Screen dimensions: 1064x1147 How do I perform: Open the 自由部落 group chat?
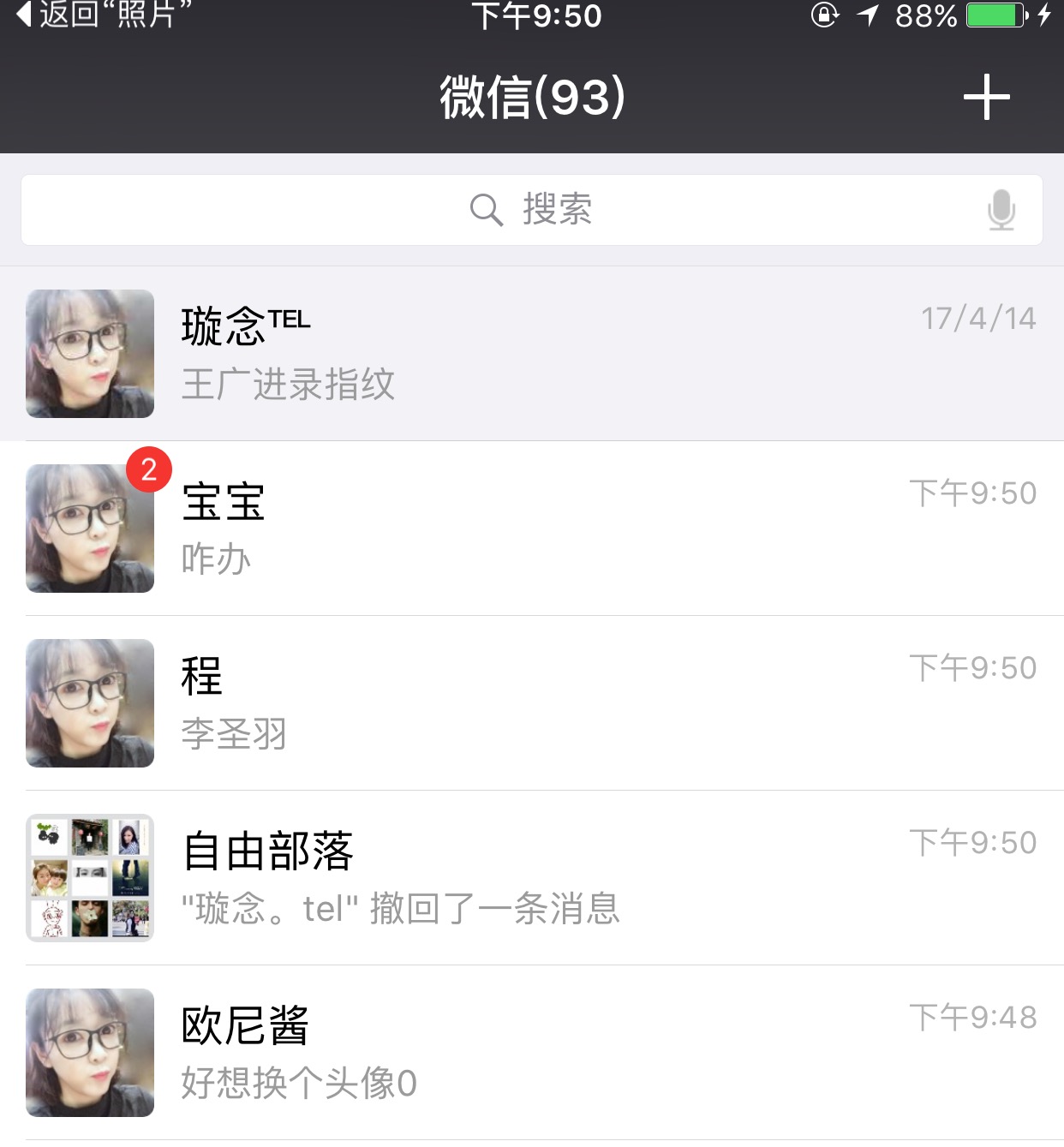pyautogui.click(x=531, y=878)
